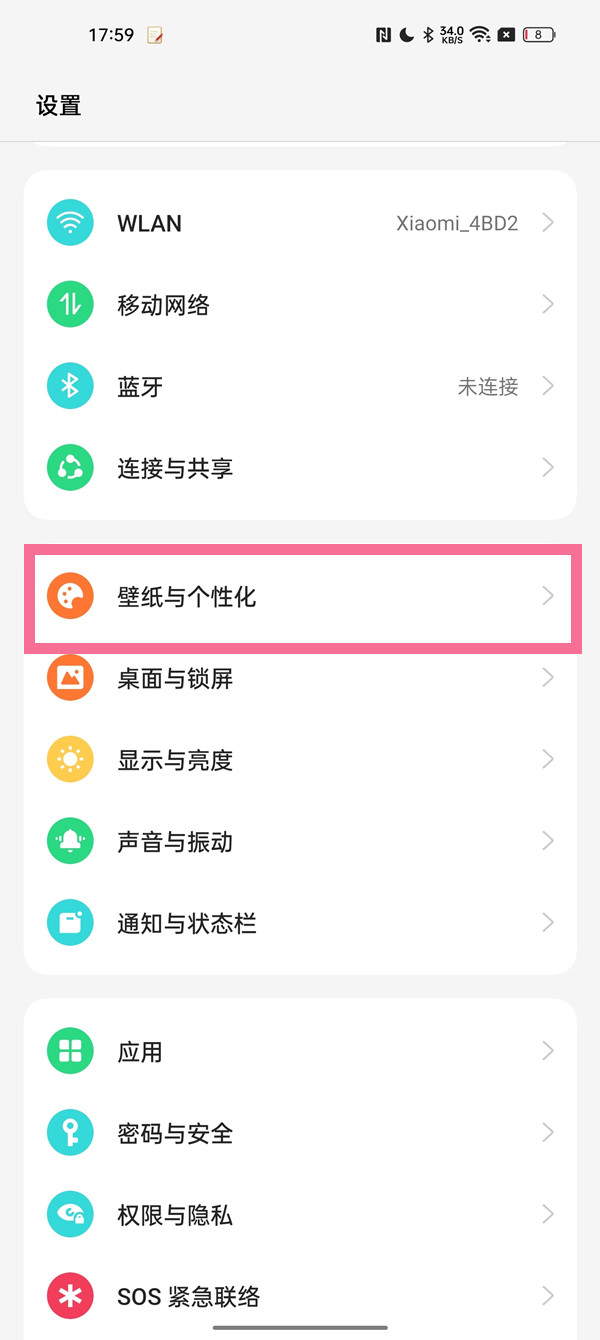Adjust 显示与亮度 settings
This screenshot has width=600, height=1340.
click(300, 760)
